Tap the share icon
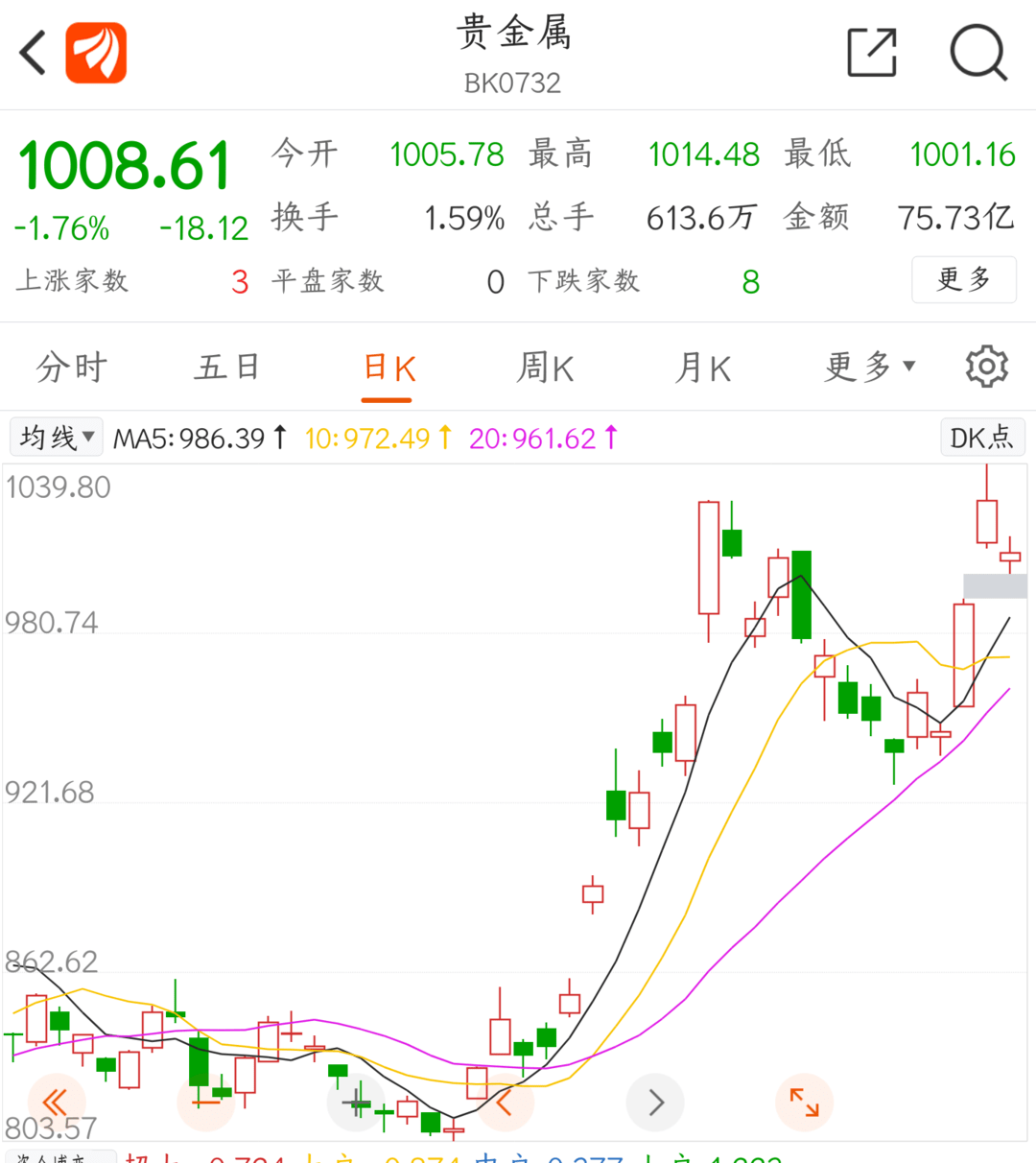1036x1163 pixels. coord(871,53)
